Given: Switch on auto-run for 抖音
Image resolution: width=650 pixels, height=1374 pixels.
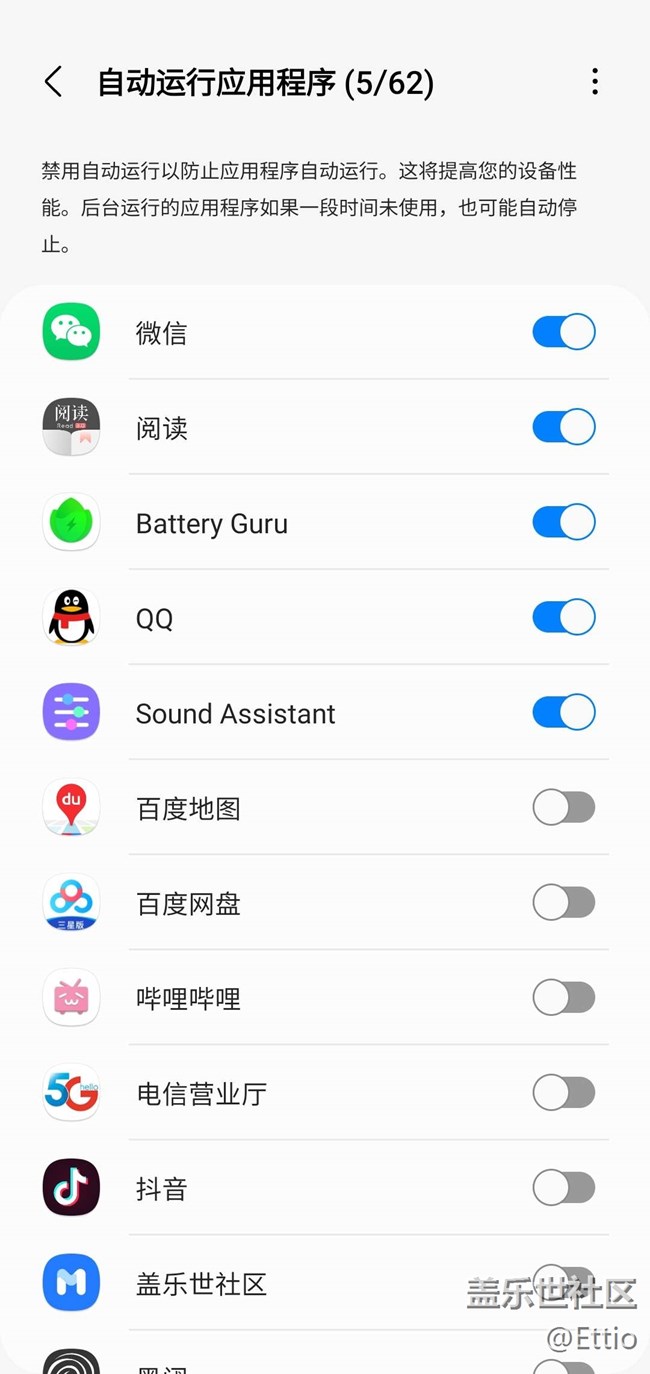Looking at the screenshot, I should pos(564,1187).
